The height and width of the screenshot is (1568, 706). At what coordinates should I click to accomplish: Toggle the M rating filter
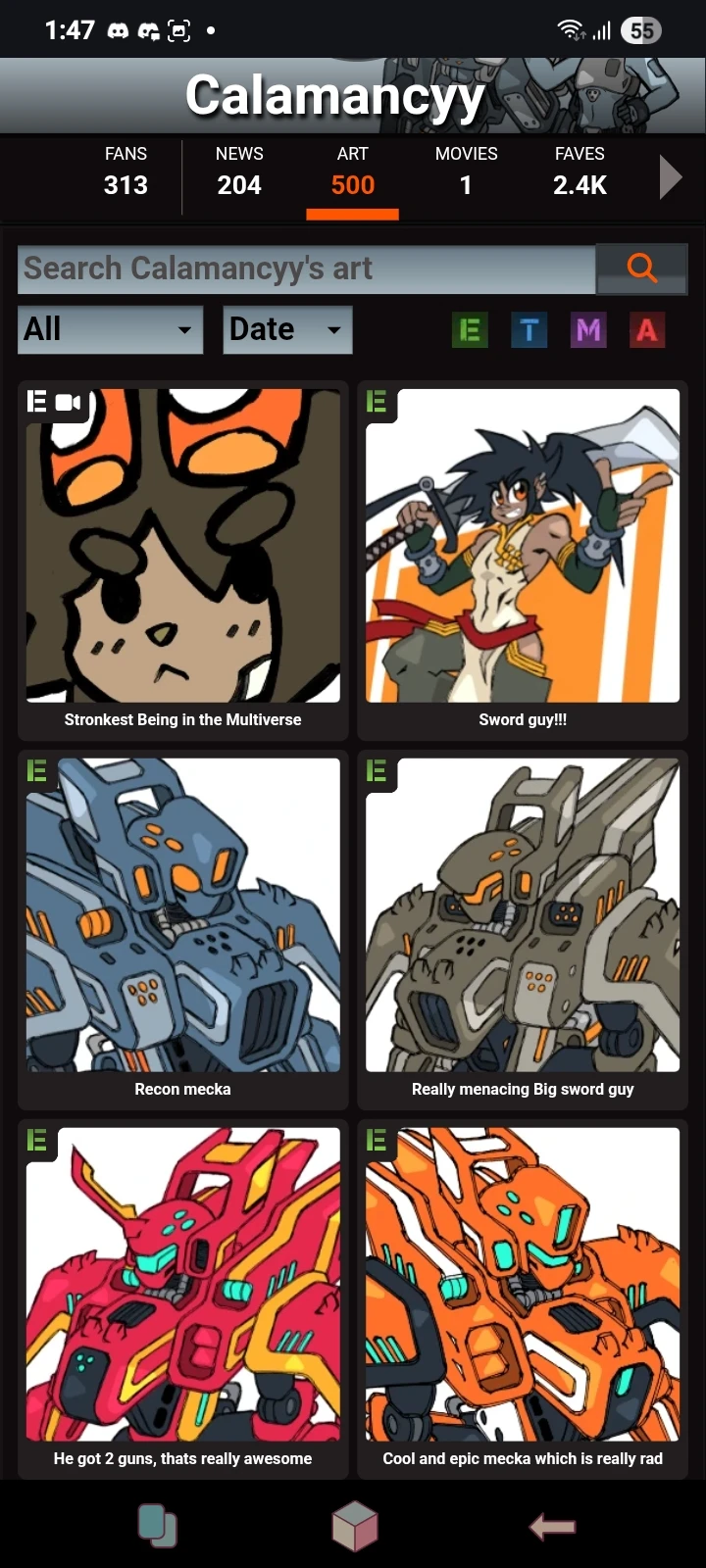[x=588, y=330]
